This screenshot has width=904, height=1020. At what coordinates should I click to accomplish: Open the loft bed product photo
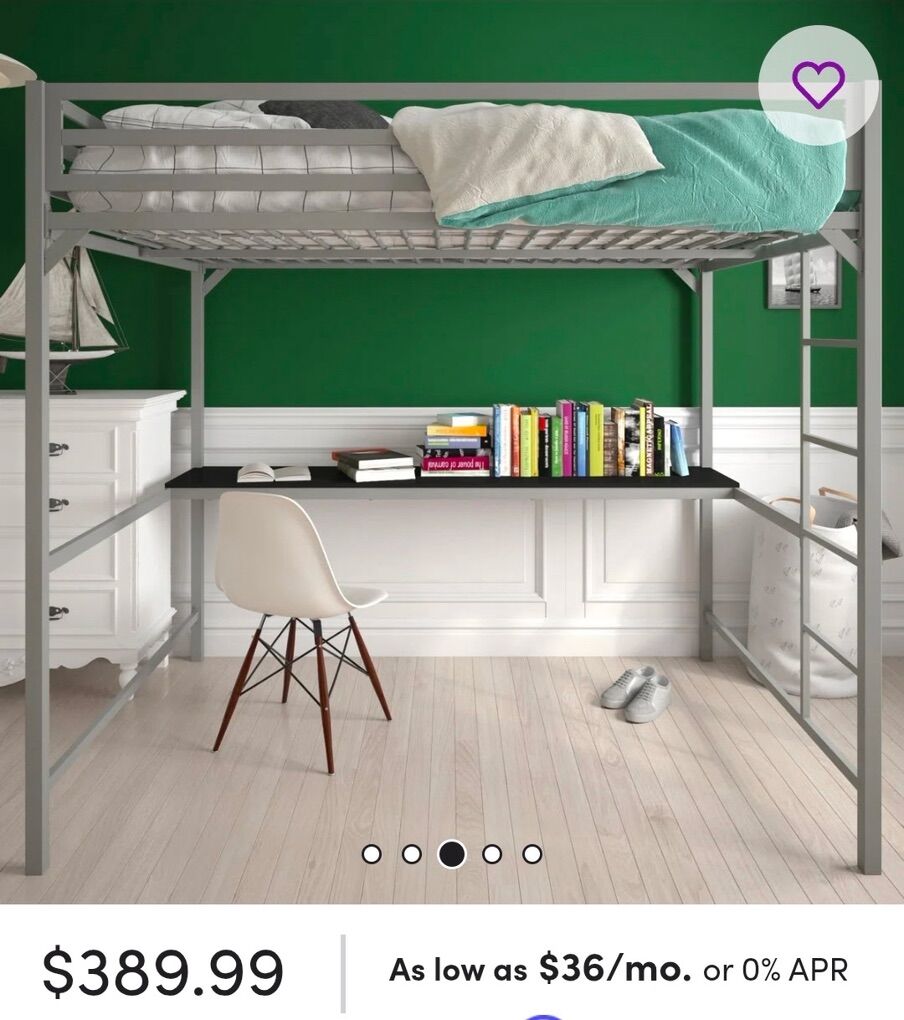pyautogui.click(x=452, y=450)
